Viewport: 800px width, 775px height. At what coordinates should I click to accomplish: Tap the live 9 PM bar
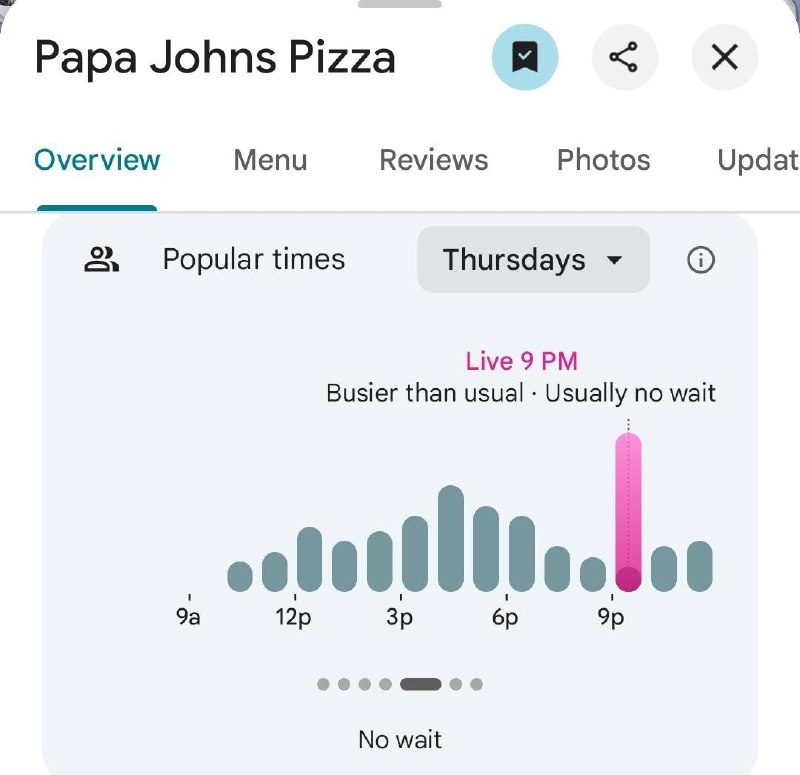point(628,510)
